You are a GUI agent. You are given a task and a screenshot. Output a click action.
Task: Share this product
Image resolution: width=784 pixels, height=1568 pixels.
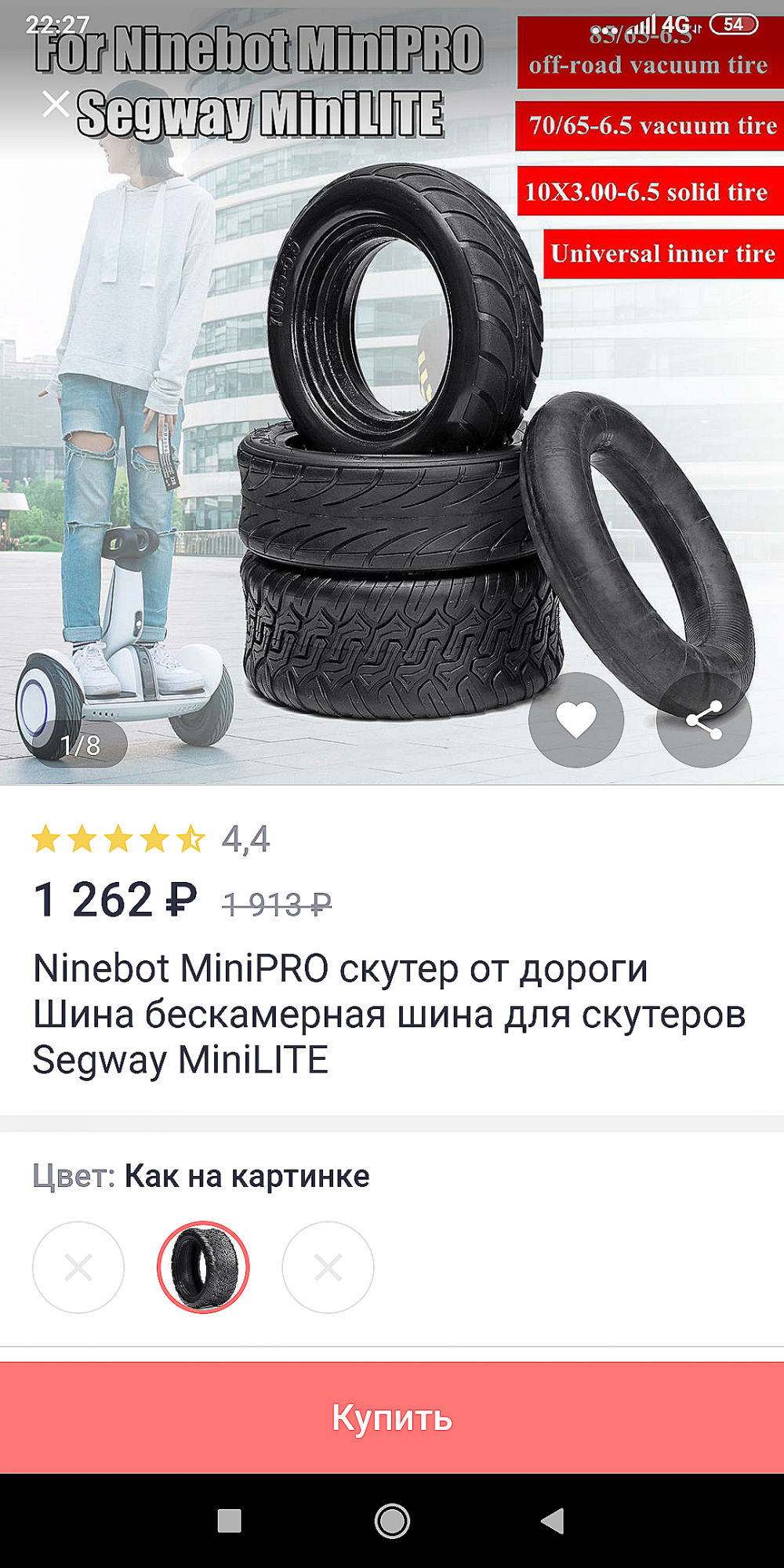coord(703,720)
